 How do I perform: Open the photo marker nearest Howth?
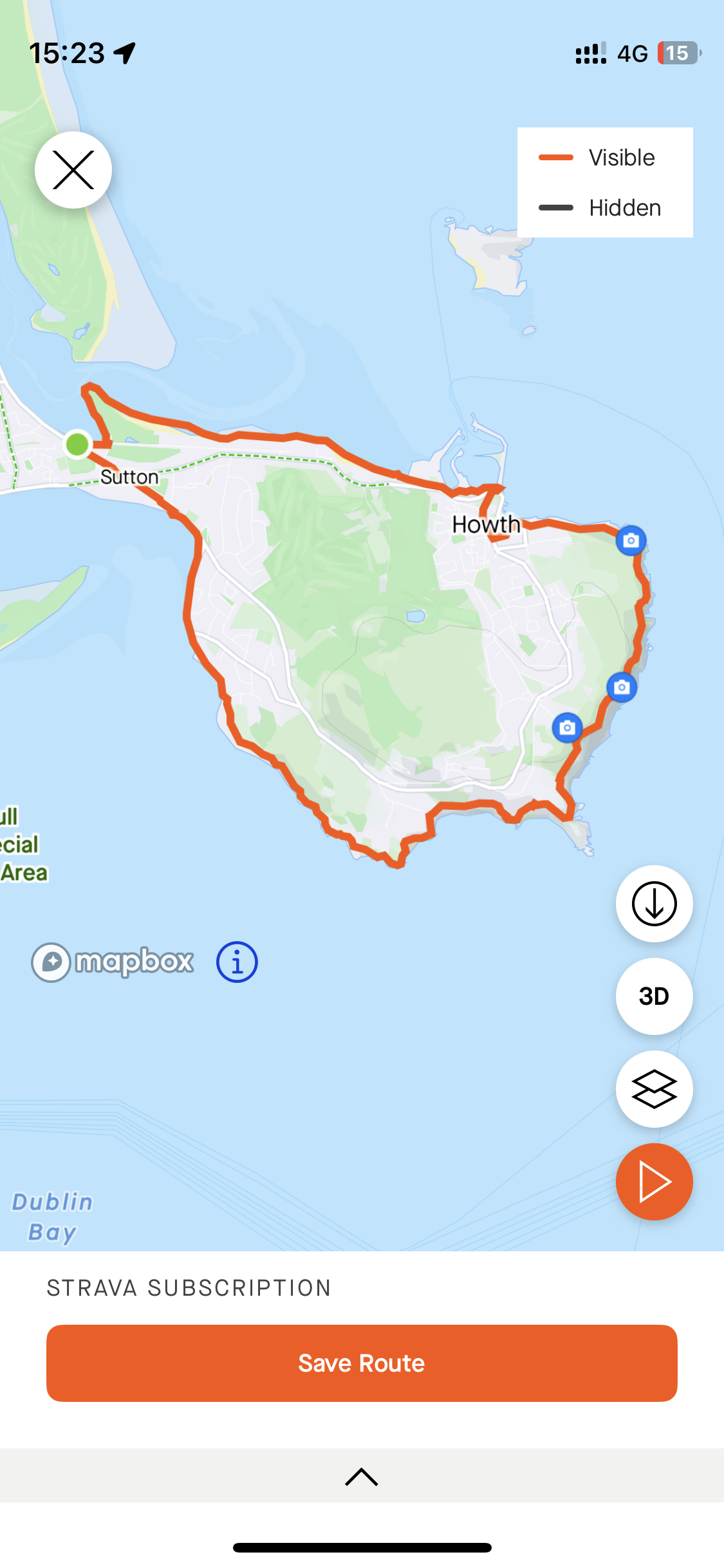tap(631, 541)
